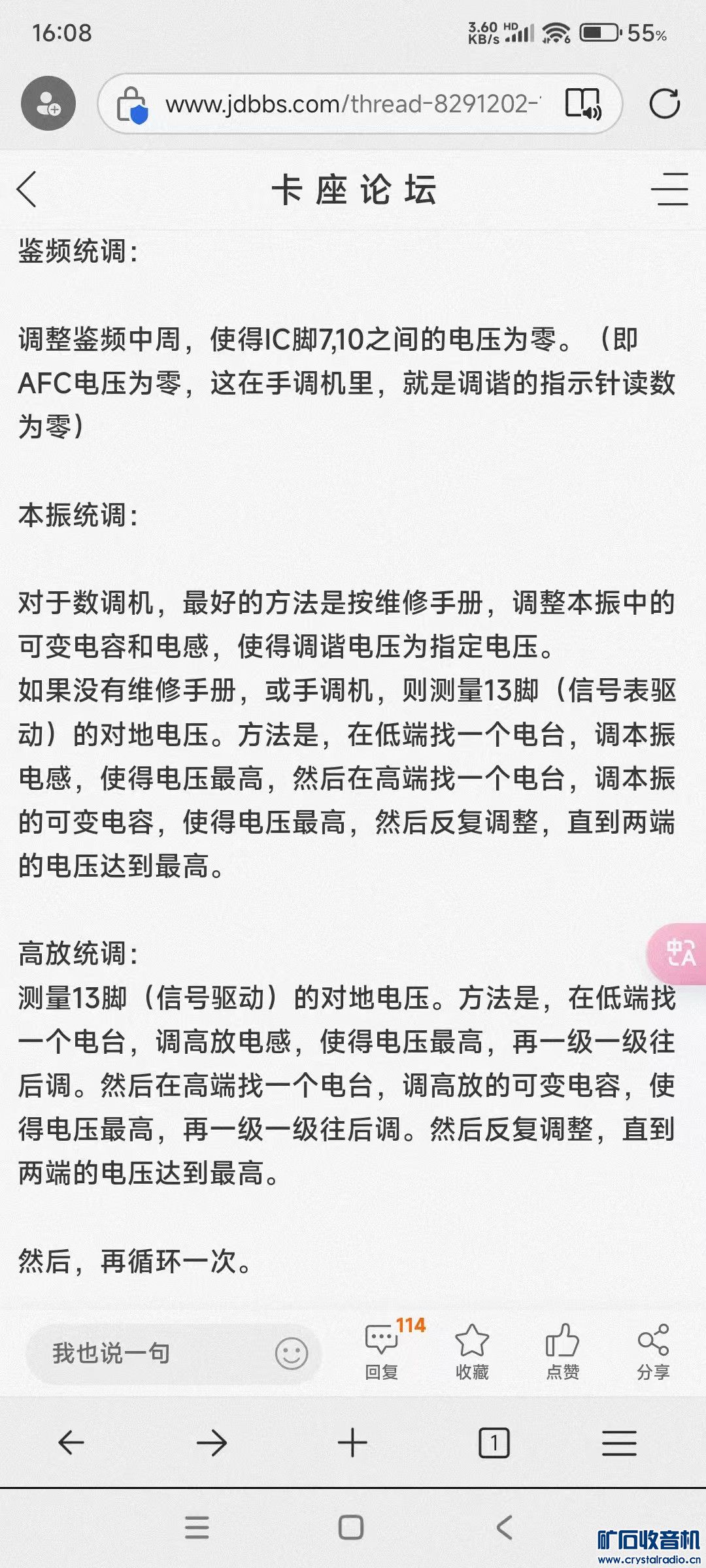Navigate browser back with left arrow
The height and width of the screenshot is (1568, 706).
click(71, 1442)
